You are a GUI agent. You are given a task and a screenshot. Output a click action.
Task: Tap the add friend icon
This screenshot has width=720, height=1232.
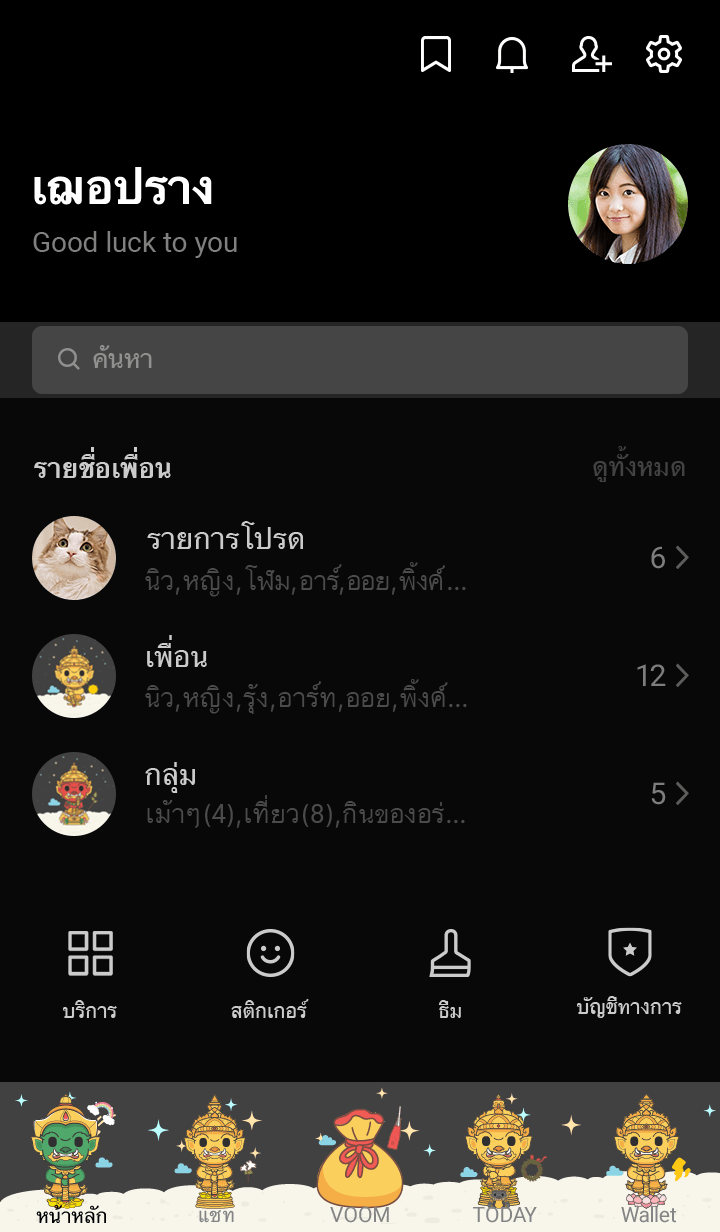(x=590, y=55)
